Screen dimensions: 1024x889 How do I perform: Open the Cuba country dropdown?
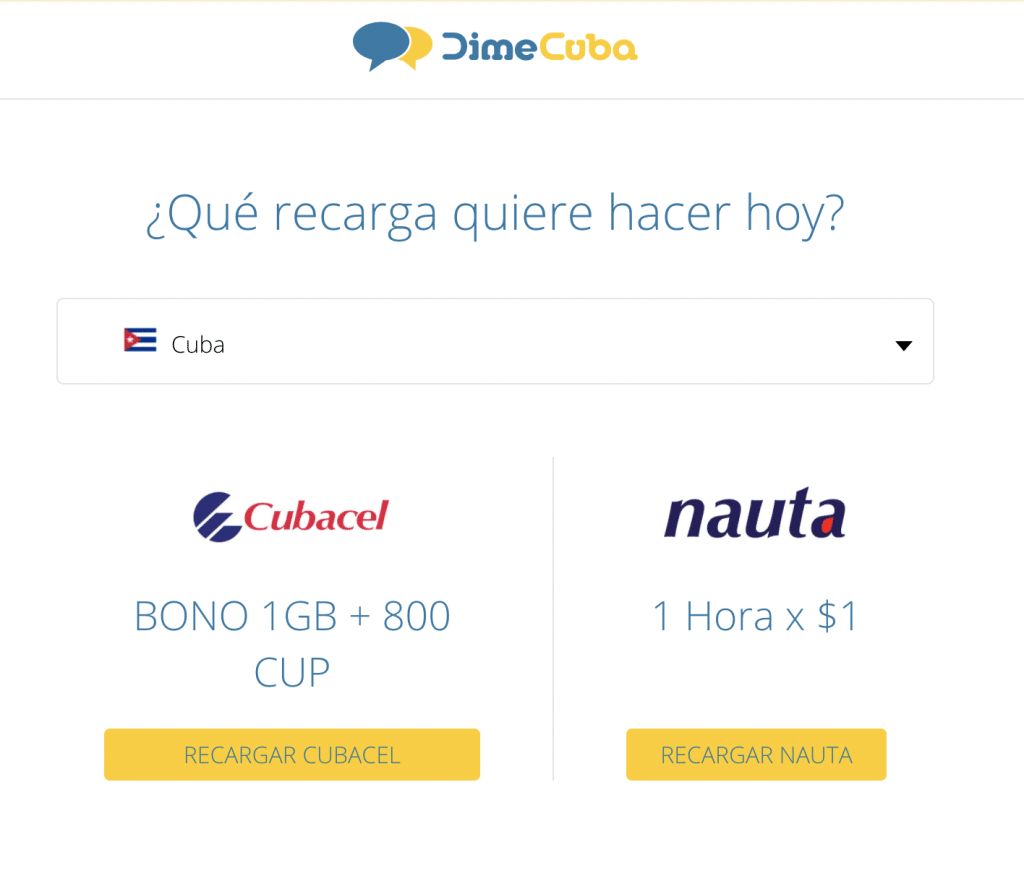(495, 342)
